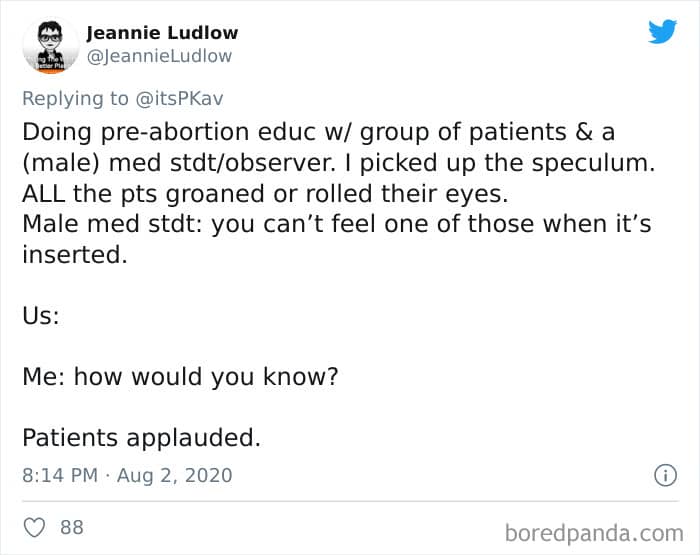This screenshot has height=555, width=700.
Task: Open the 8:14 PM · Aug 2, 2020 timestamp
Action: (x=127, y=475)
